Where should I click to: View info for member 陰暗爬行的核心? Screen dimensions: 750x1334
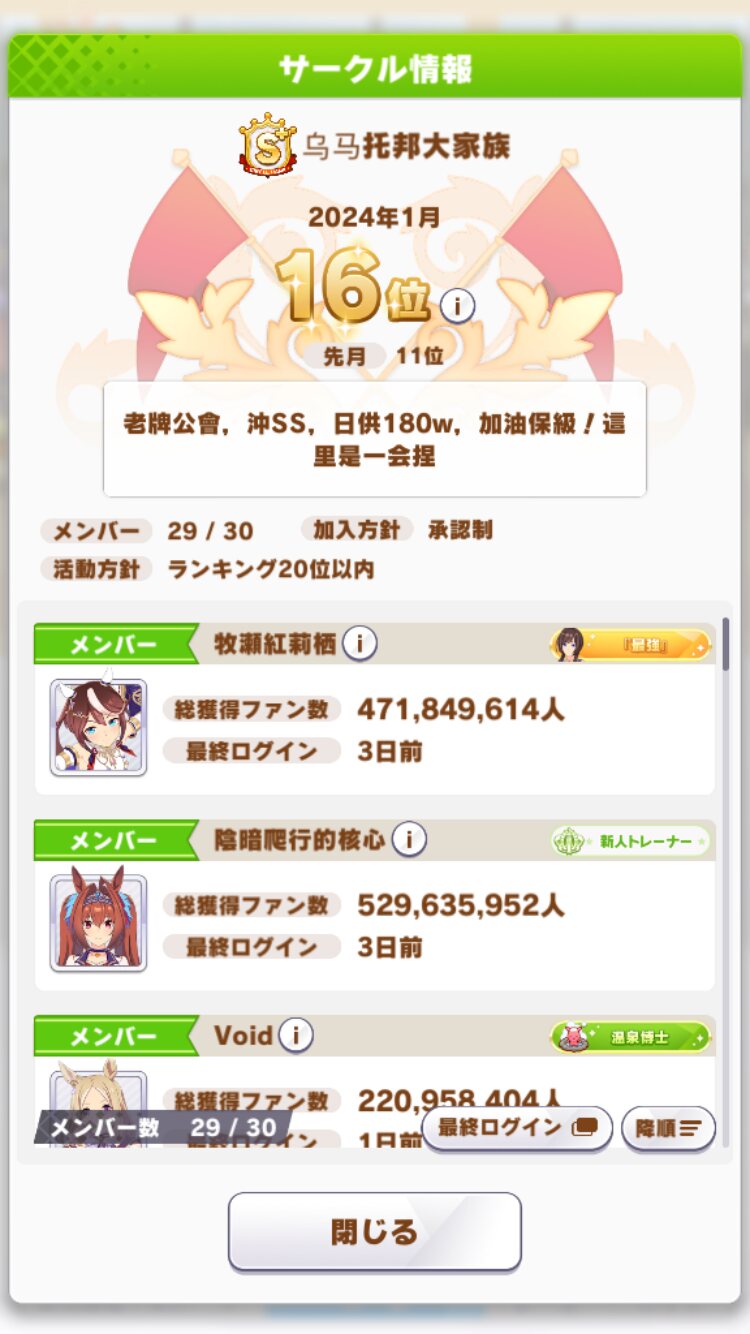409,839
